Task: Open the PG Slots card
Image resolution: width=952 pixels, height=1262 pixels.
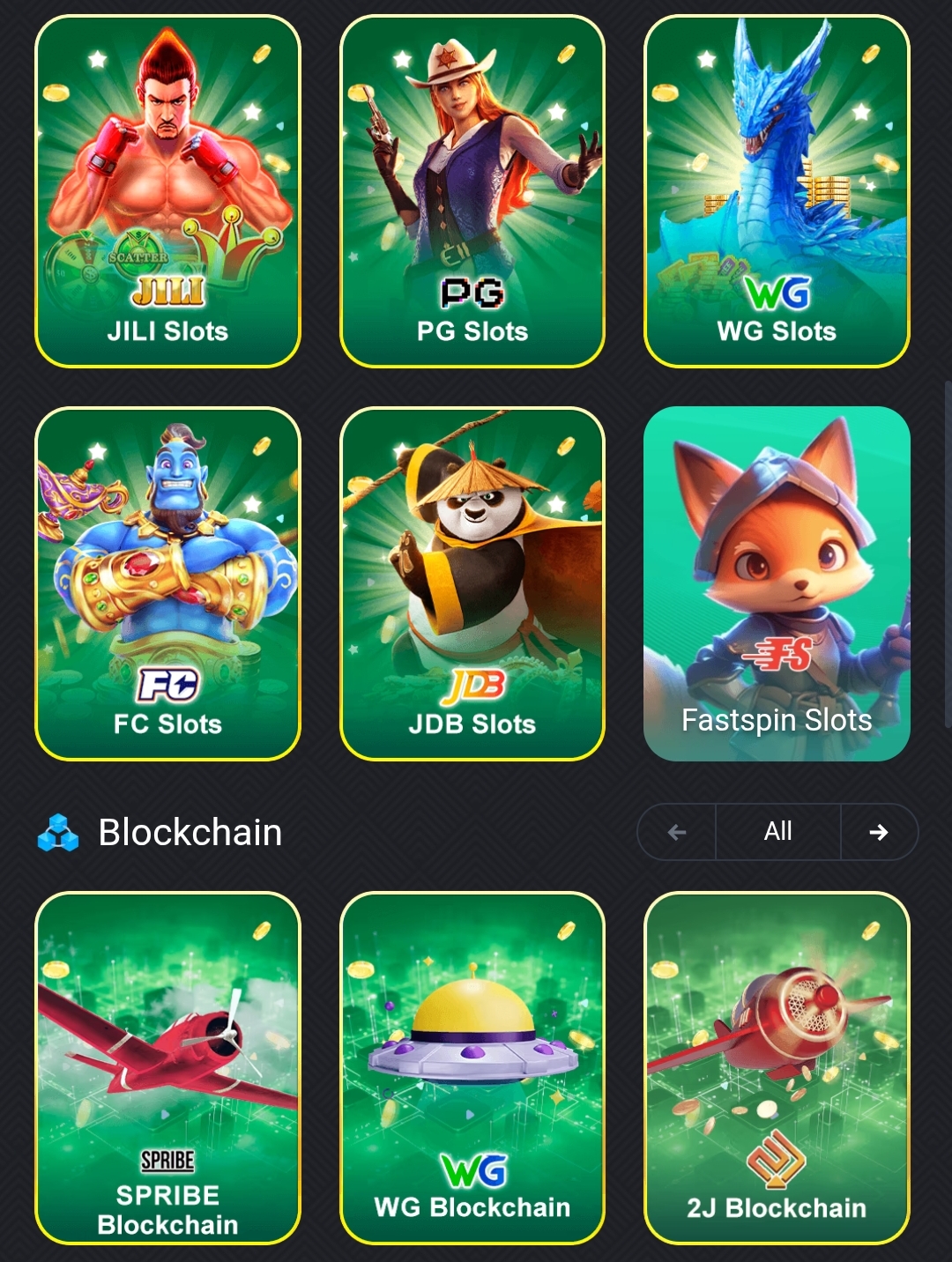Action: 472,191
